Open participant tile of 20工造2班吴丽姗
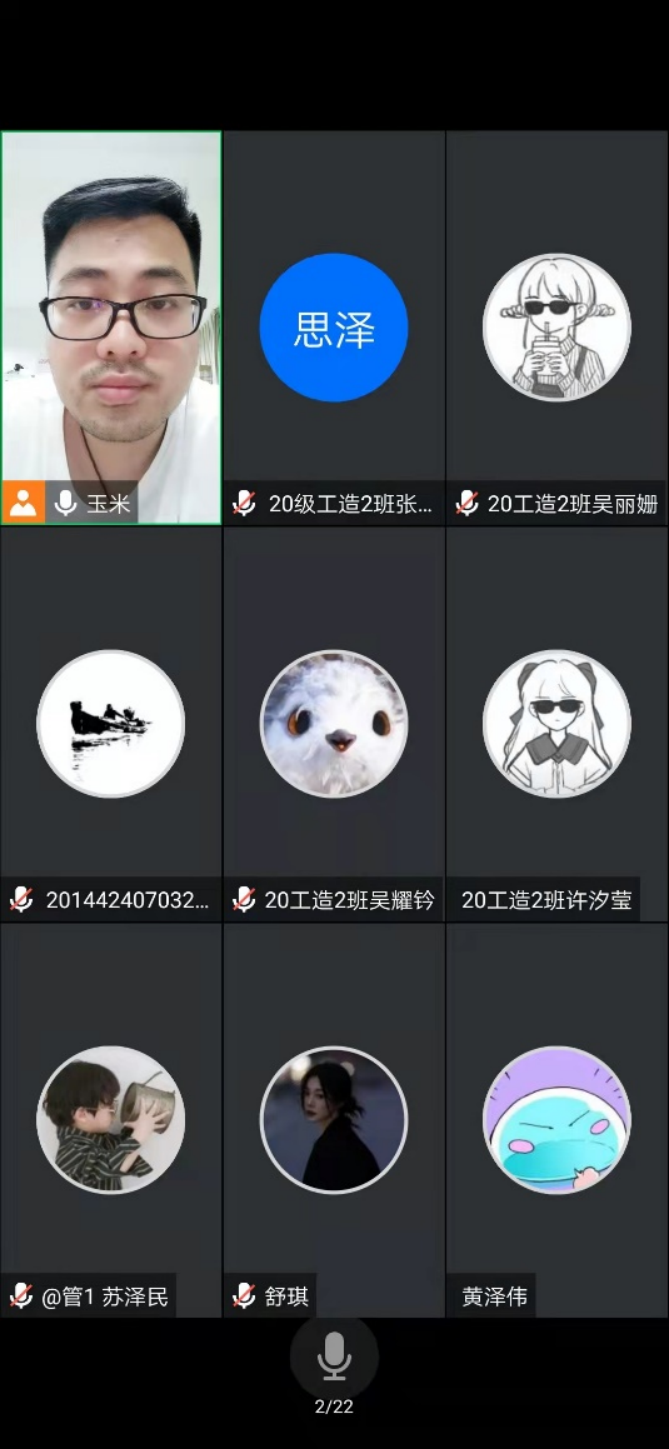Viewport: 669px width, 1449px height. point(557,327)
